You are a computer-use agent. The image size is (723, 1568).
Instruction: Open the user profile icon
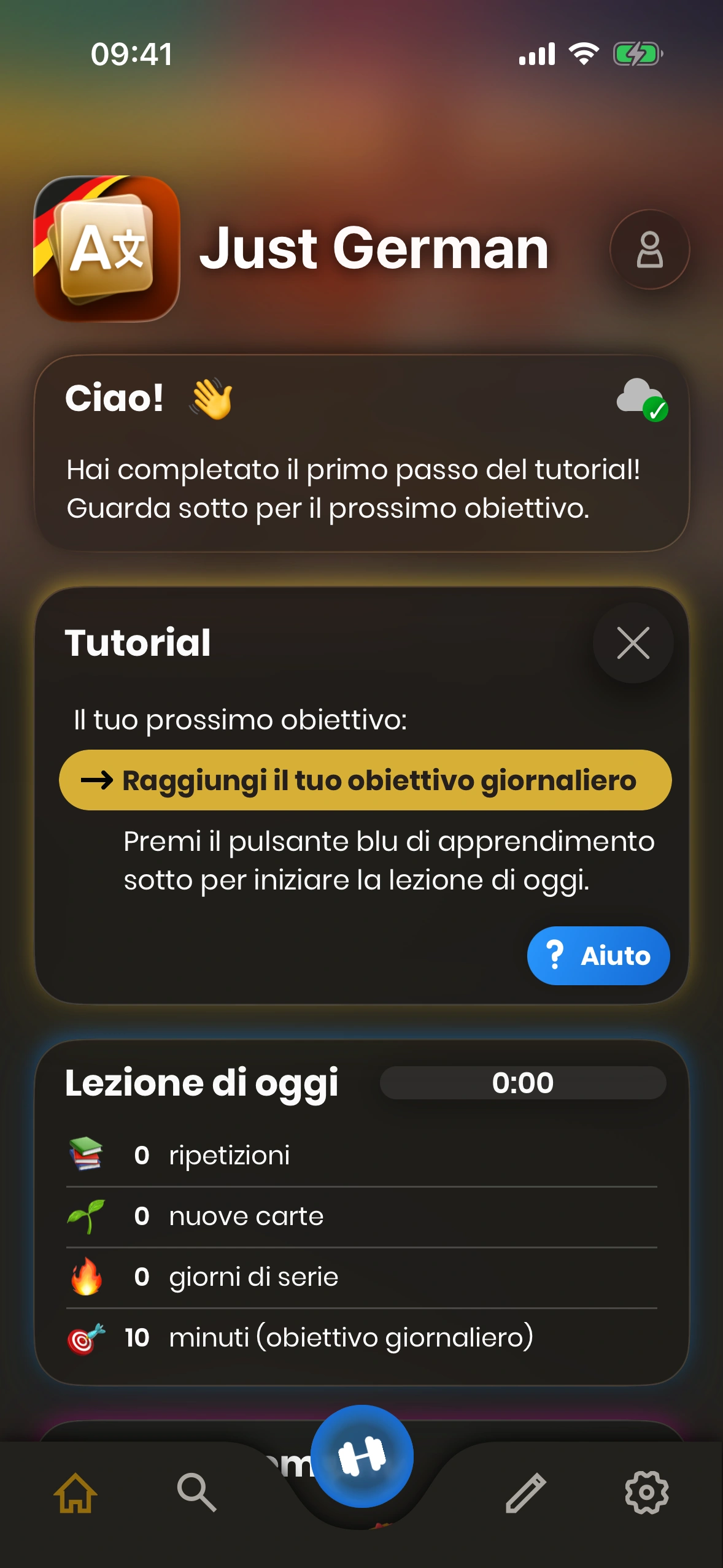649,250
